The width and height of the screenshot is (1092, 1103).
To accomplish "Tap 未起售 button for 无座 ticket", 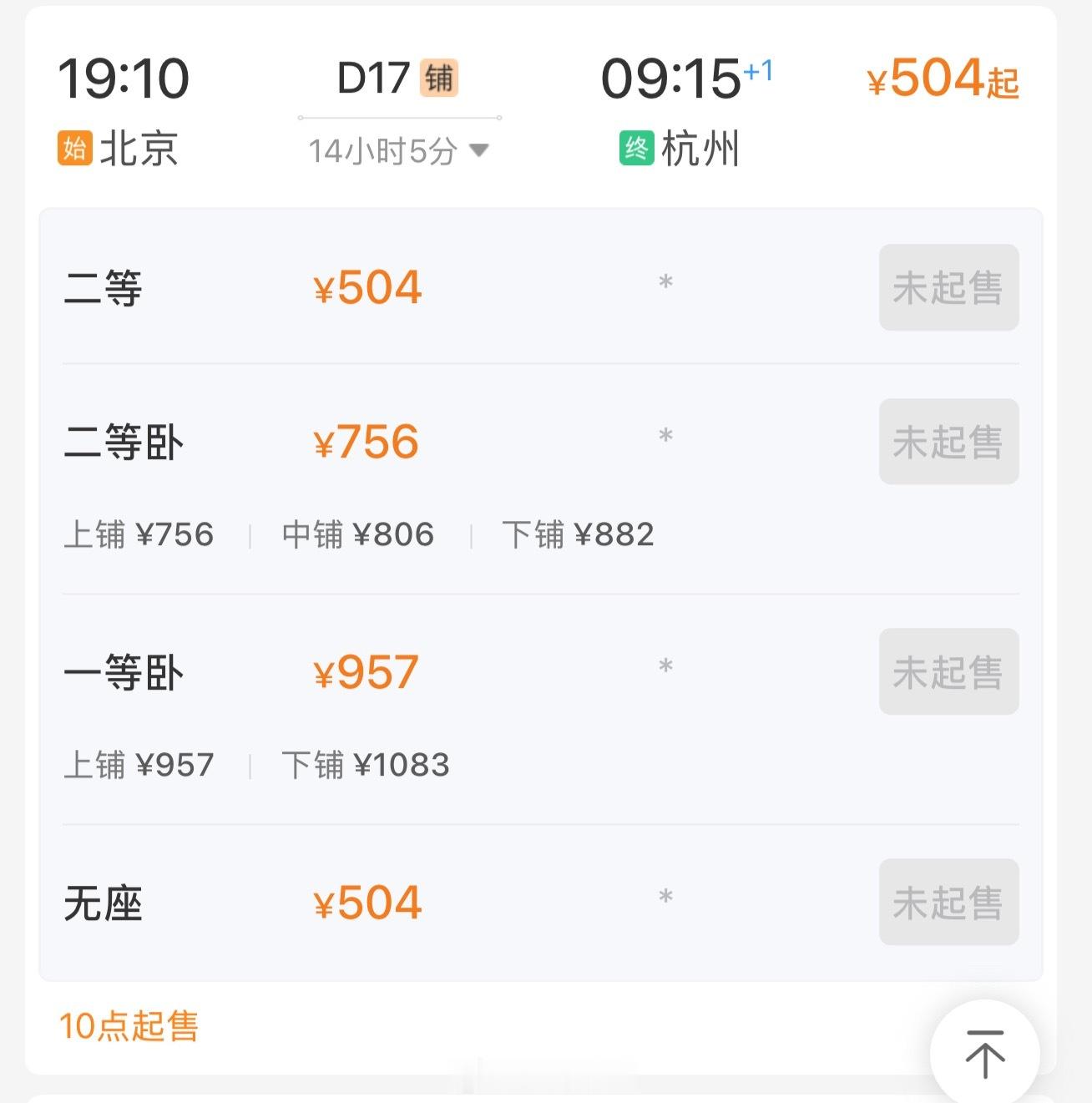I will pyautogui.click(x=948, y=902).
